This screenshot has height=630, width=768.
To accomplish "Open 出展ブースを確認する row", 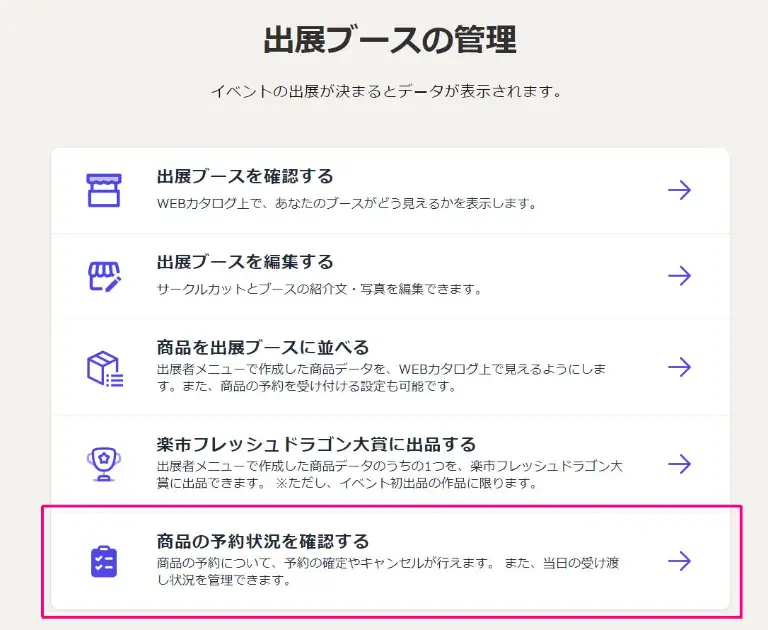I will [390, 190].
